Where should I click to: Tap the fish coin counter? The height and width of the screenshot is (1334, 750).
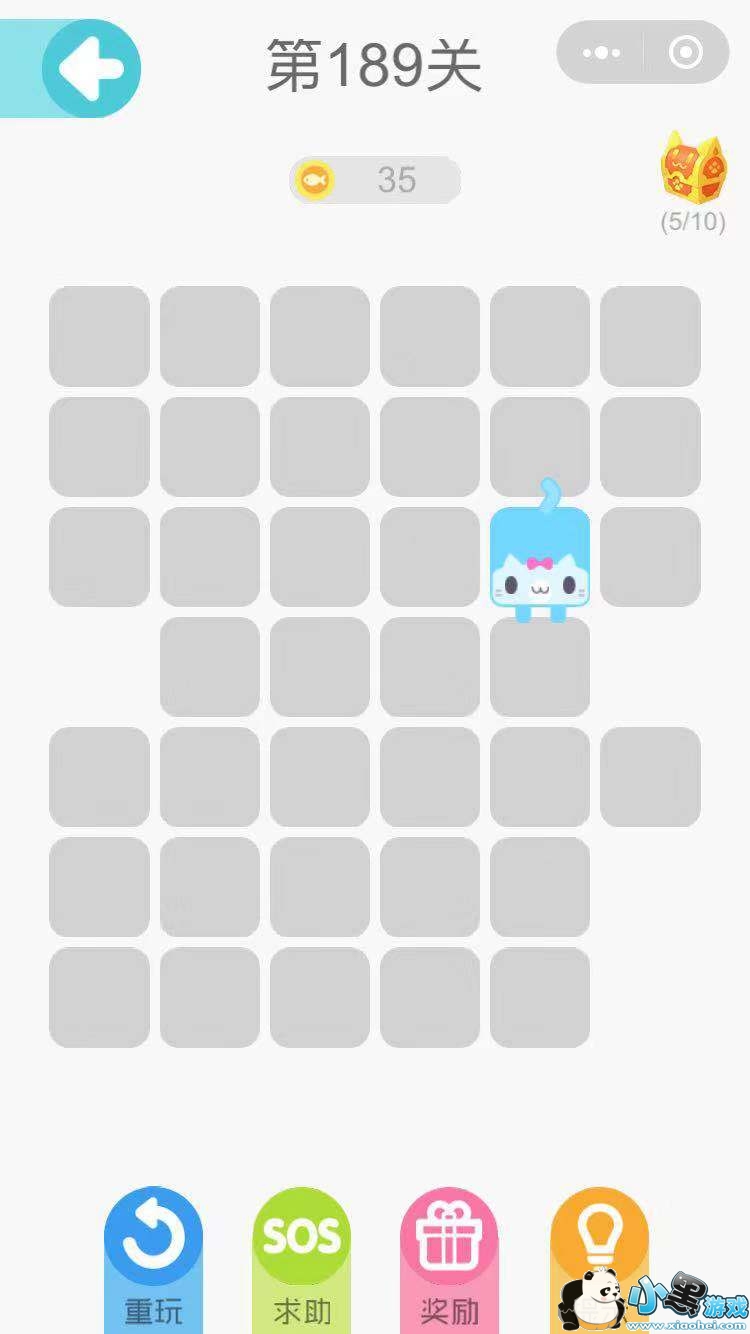click(x=375, y=180)
